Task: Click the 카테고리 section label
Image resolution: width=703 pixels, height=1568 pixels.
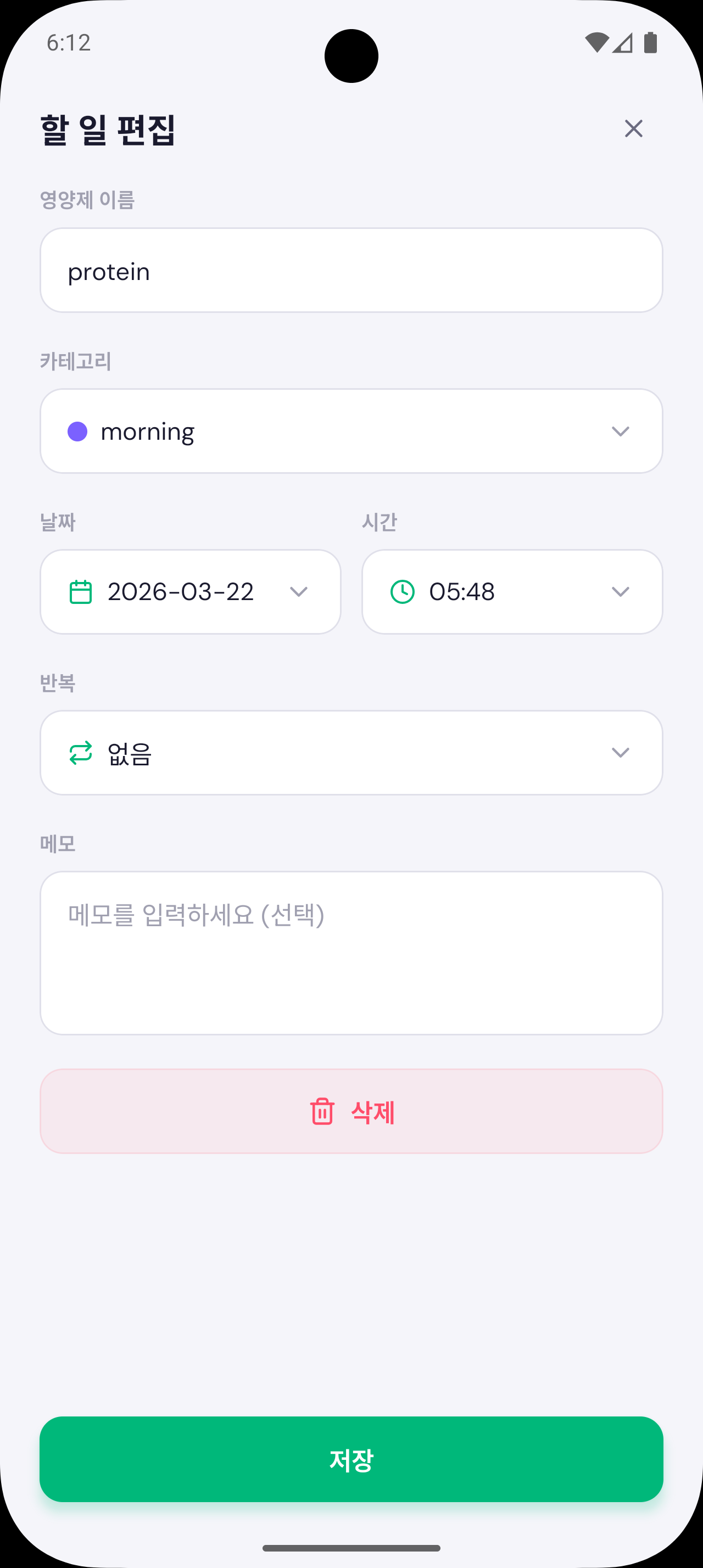Action: (x=74, y=362)
